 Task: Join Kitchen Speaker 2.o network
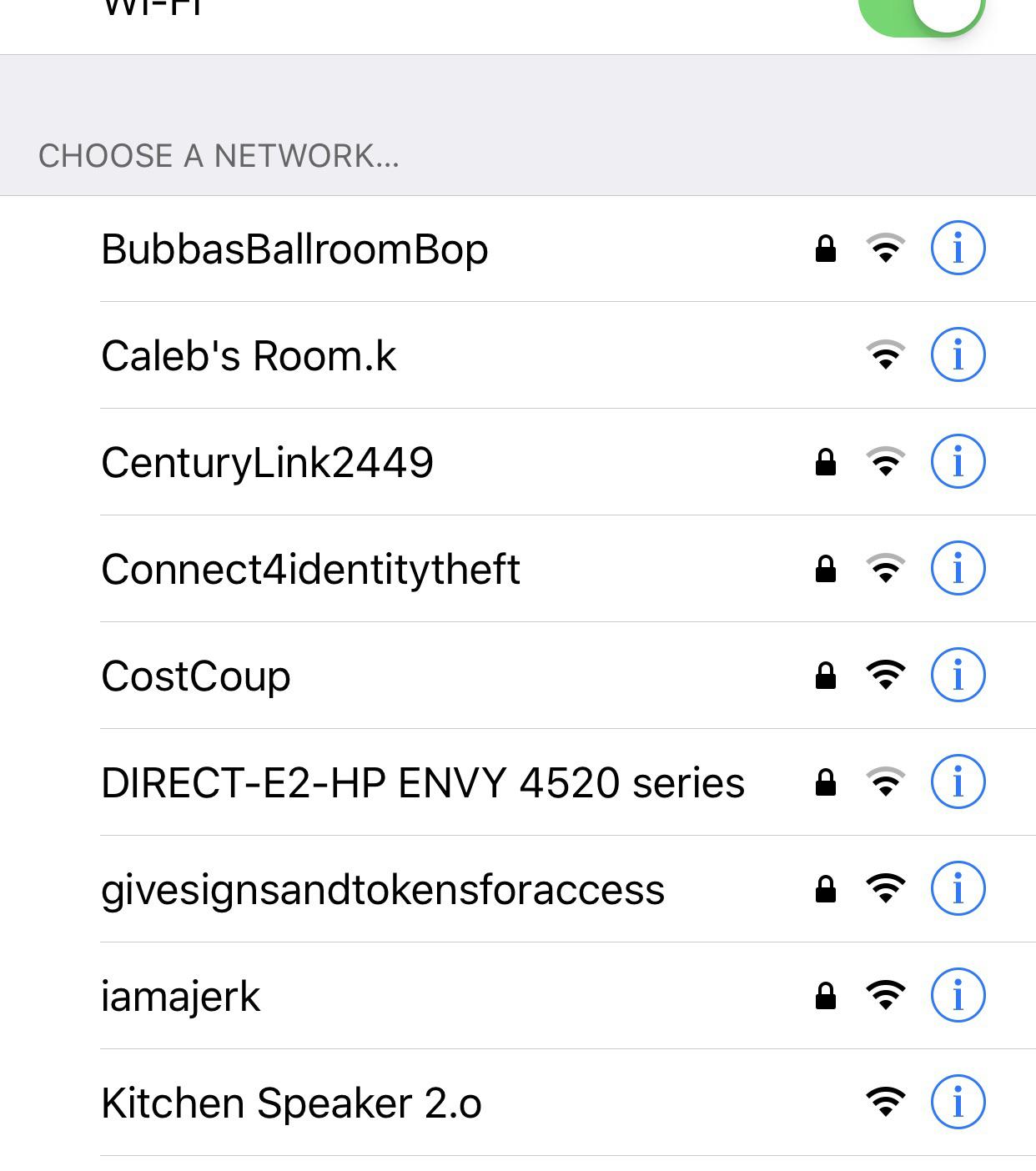pyautogui.click(x=291, y=1103)
